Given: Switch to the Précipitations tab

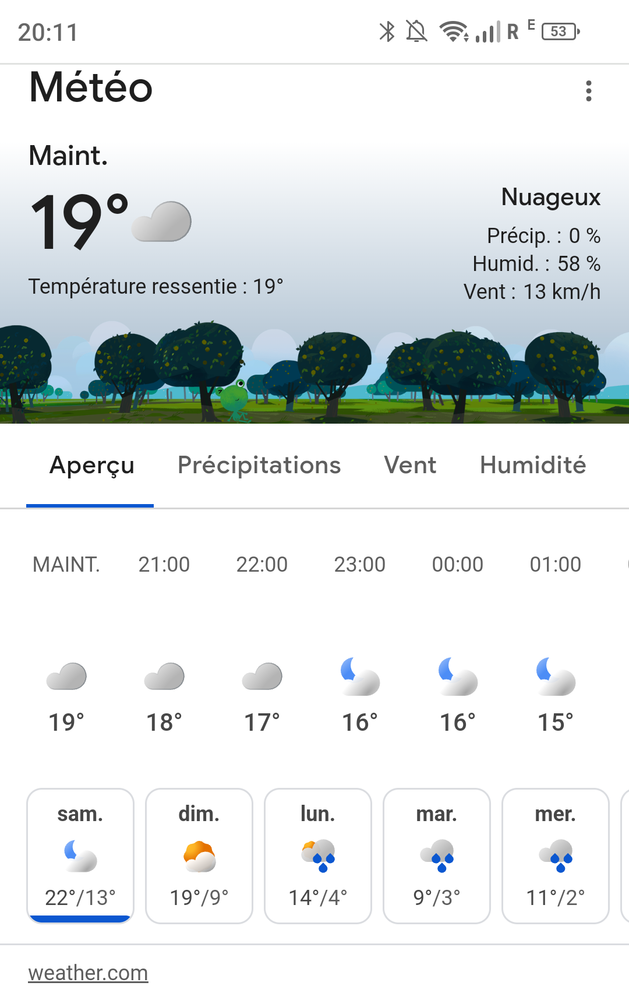Looking at the screenshot, I should pyautogui.click(x=259, y=465).
